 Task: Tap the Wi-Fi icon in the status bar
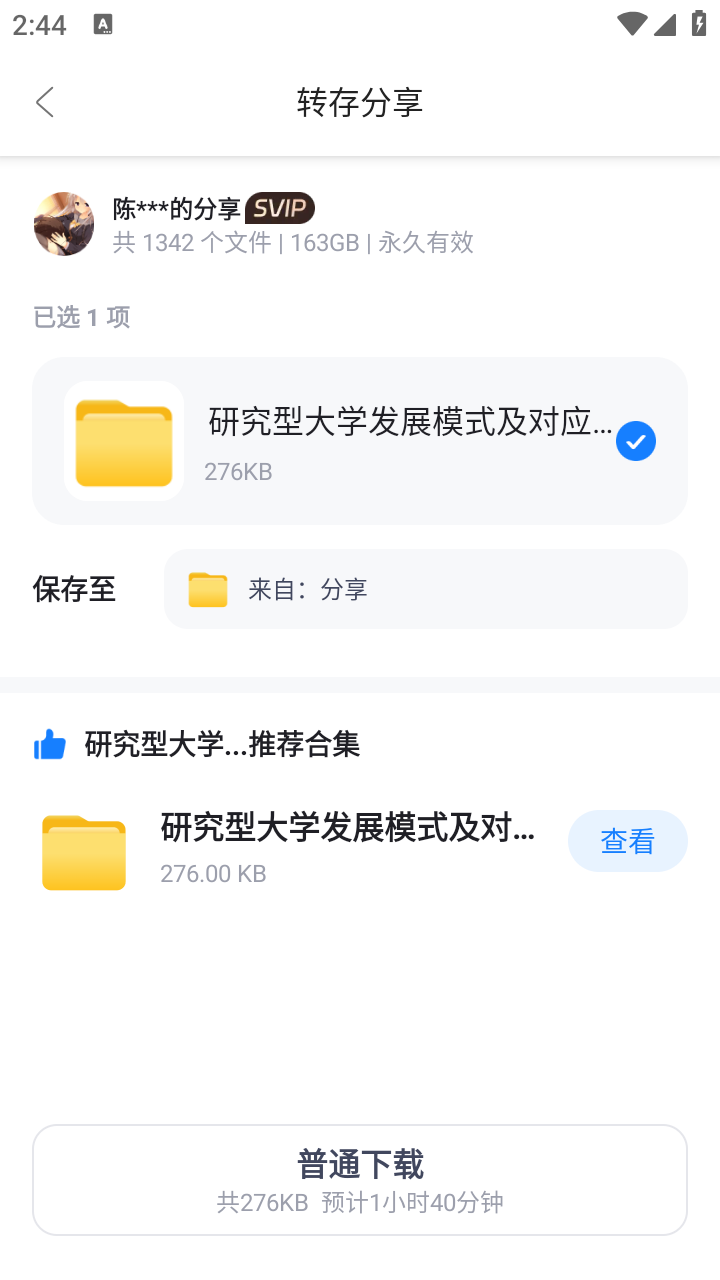click(x=631, y=25)
